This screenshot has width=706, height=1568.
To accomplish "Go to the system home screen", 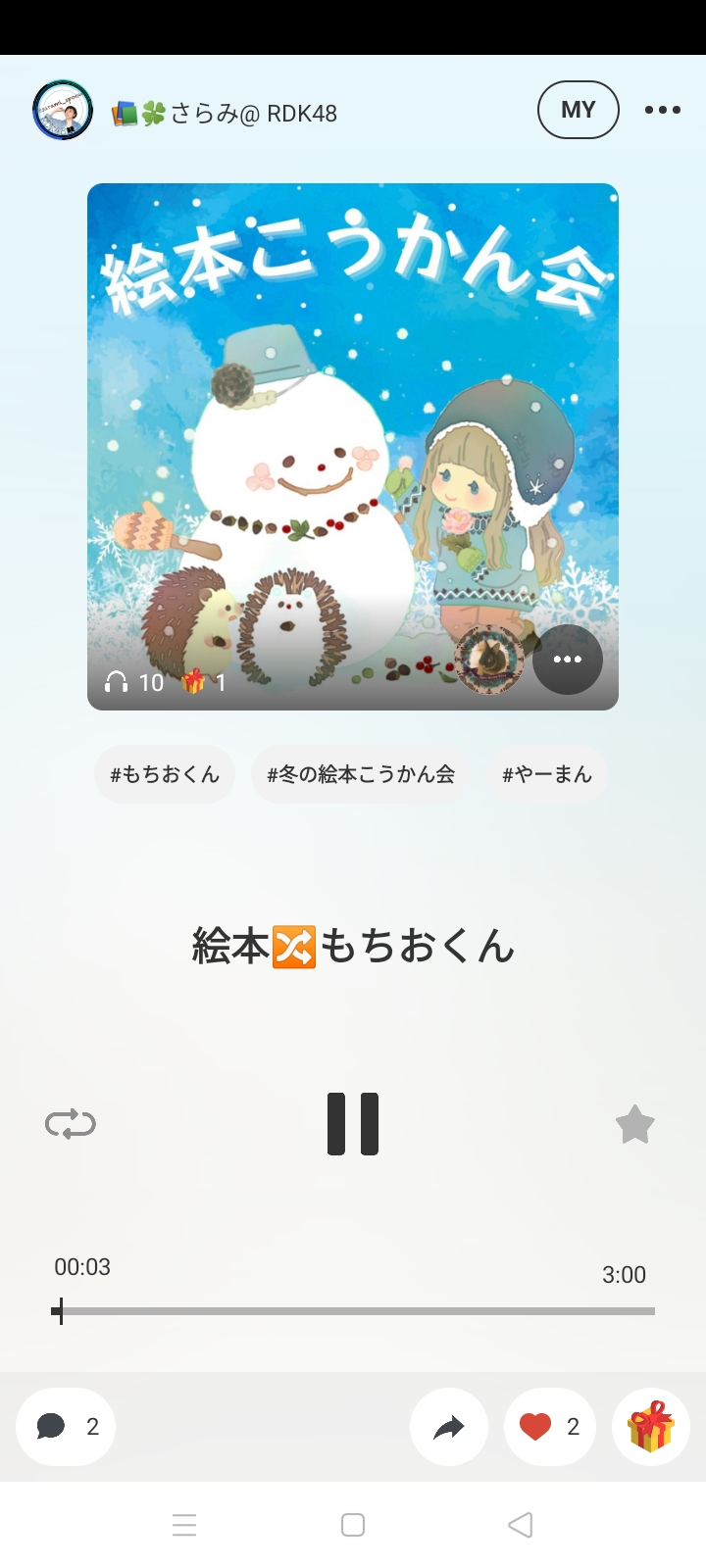I will 353,1525.
